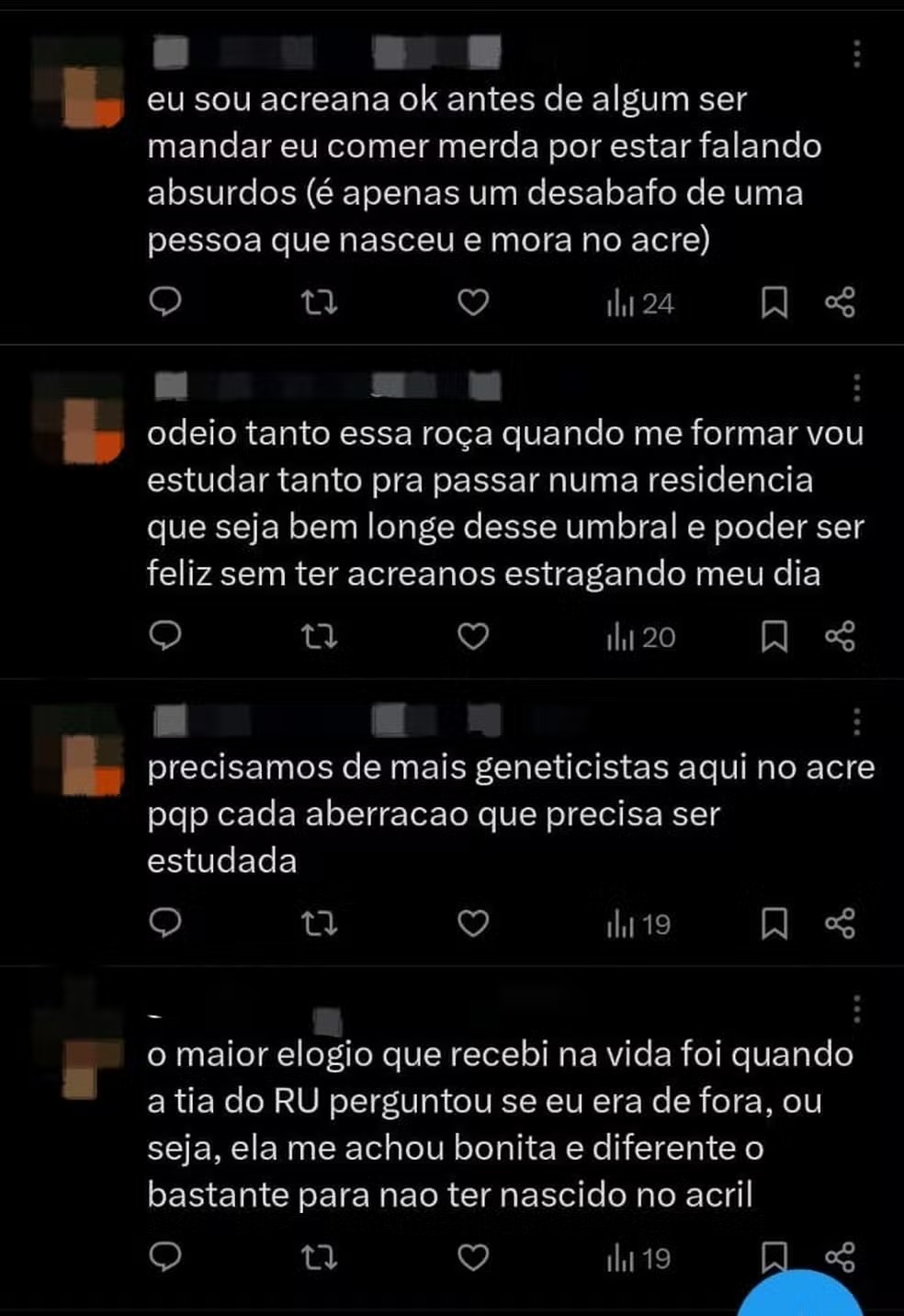Reply to the 'o maior elogio' tweet
Image resolution: width=904 pixels, height=1316 pixels.
click(x=165, y=1256)
